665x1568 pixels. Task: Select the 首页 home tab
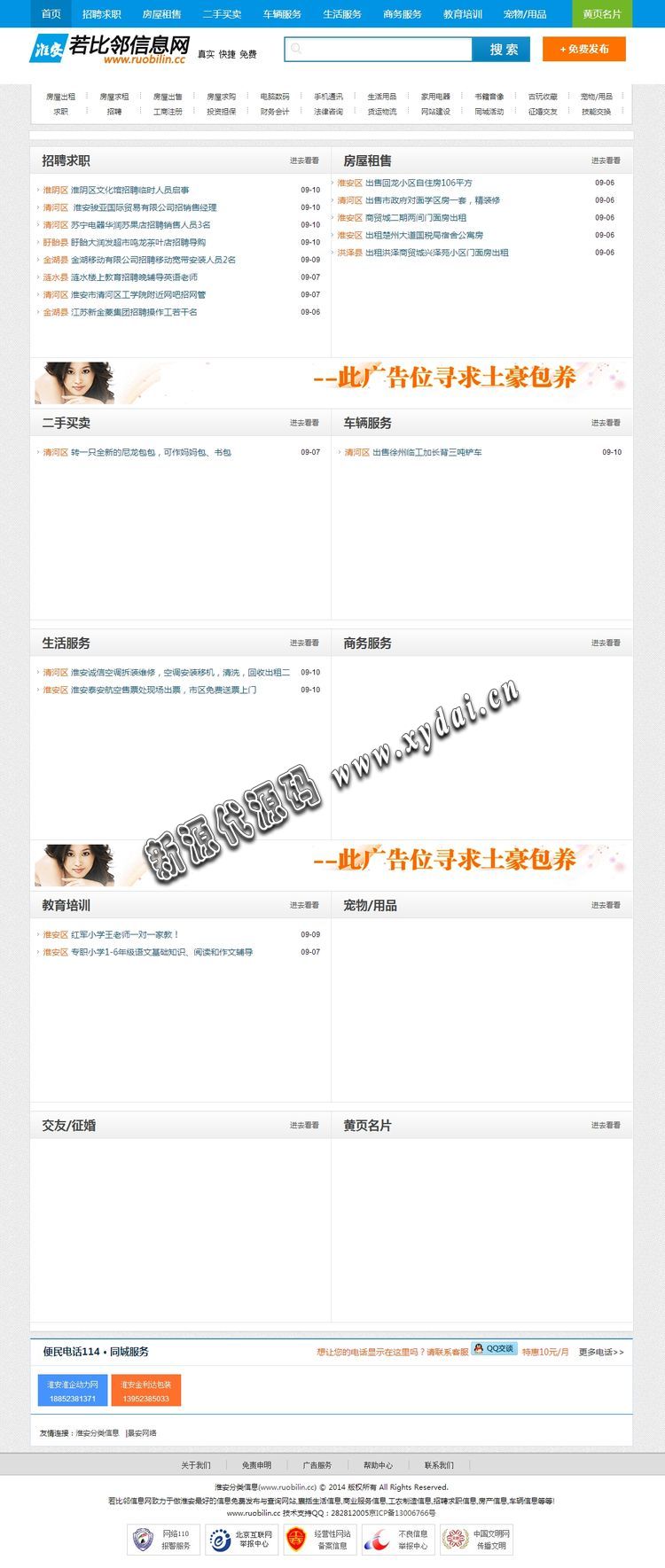(x=51, y=14)
